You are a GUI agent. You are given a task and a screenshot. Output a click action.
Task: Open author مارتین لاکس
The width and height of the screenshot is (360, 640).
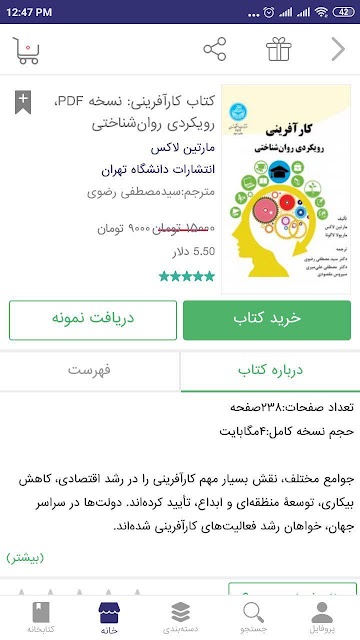pyautogui.click(x=183, y=149)
